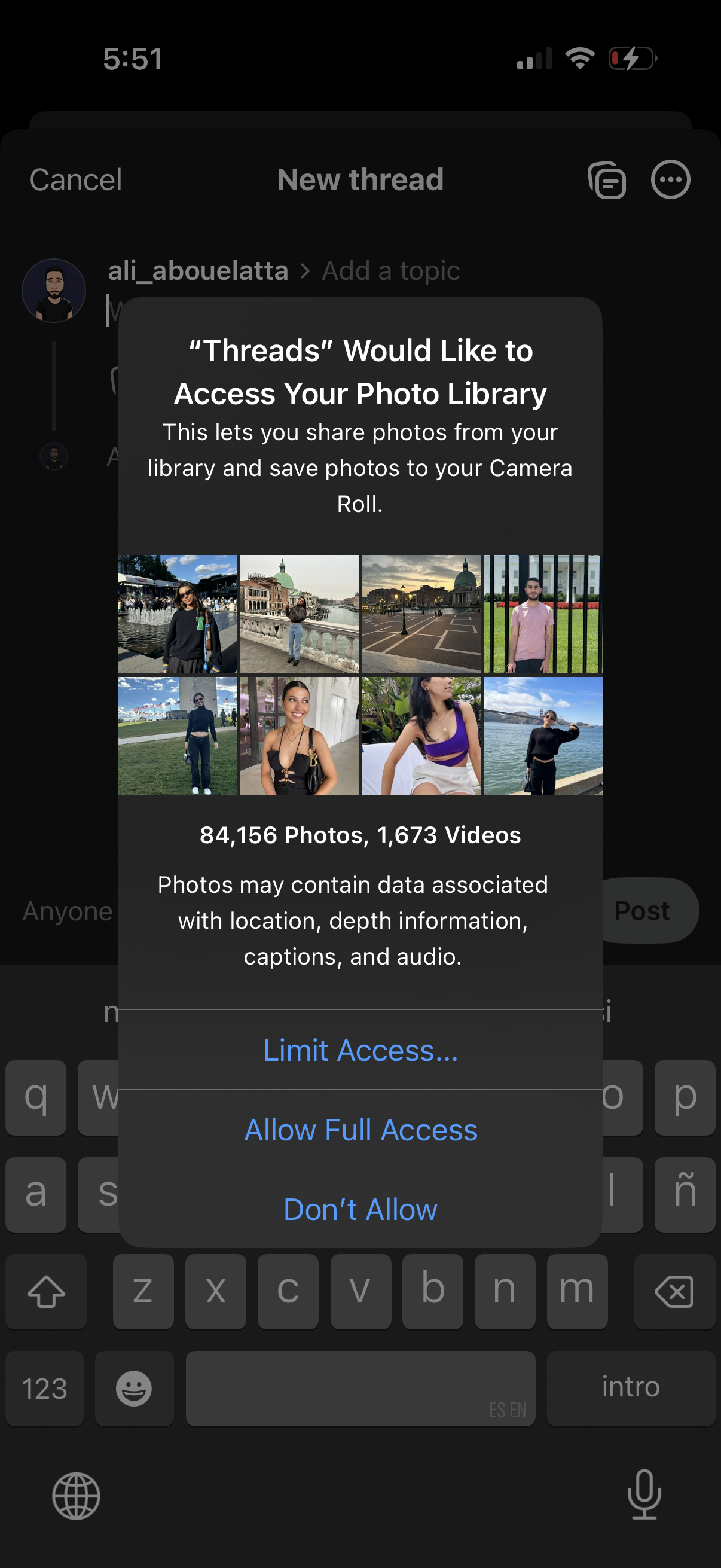The height and width of the screenshot is (1568, 721).
Task: Tap the shift key on the keyboard
Action: coord(46,1292)
